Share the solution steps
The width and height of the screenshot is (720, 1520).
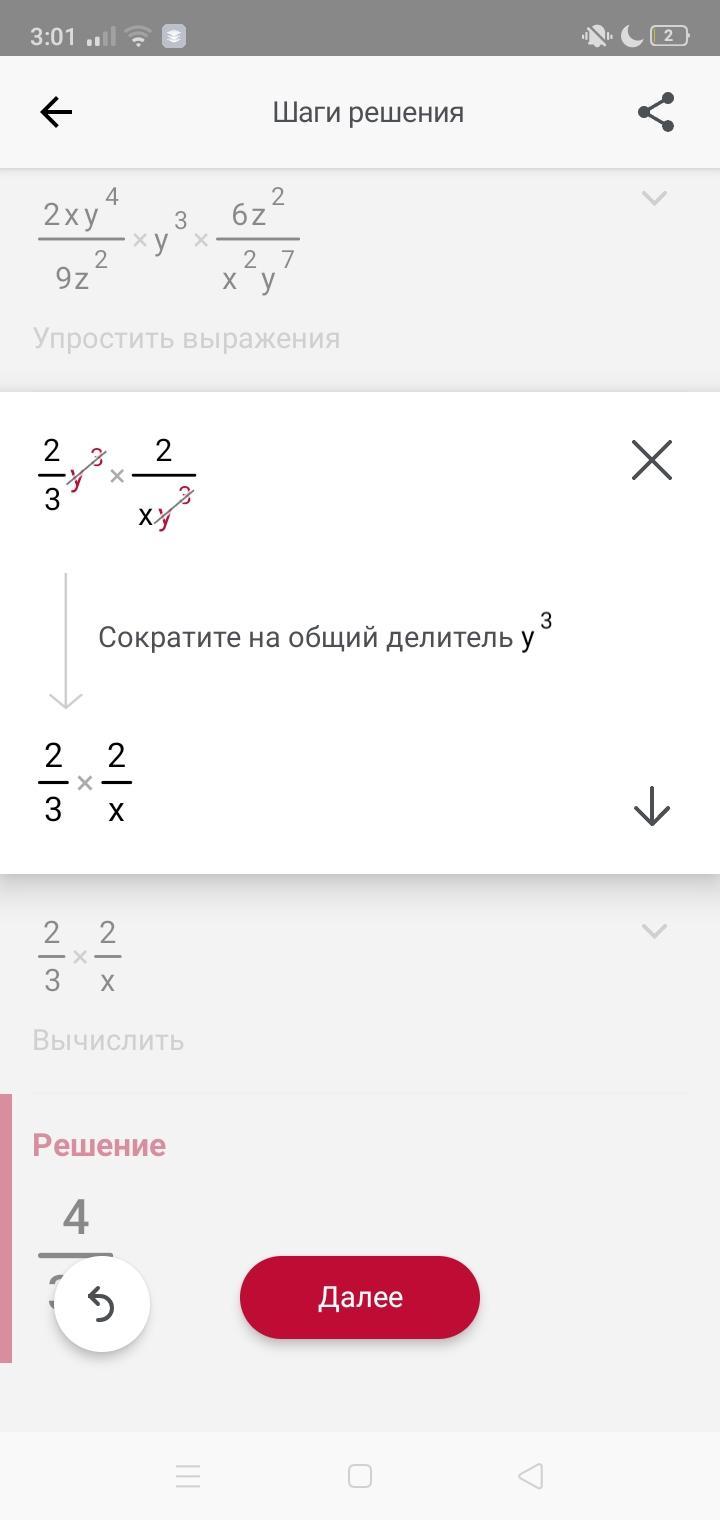(x=656, y=112)
